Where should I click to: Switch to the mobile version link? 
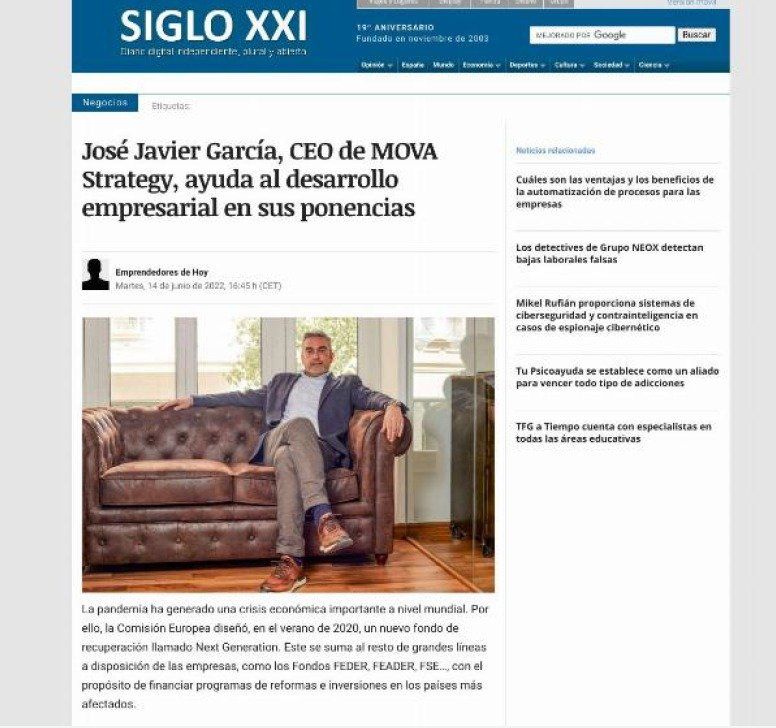(x=692, y=3)
